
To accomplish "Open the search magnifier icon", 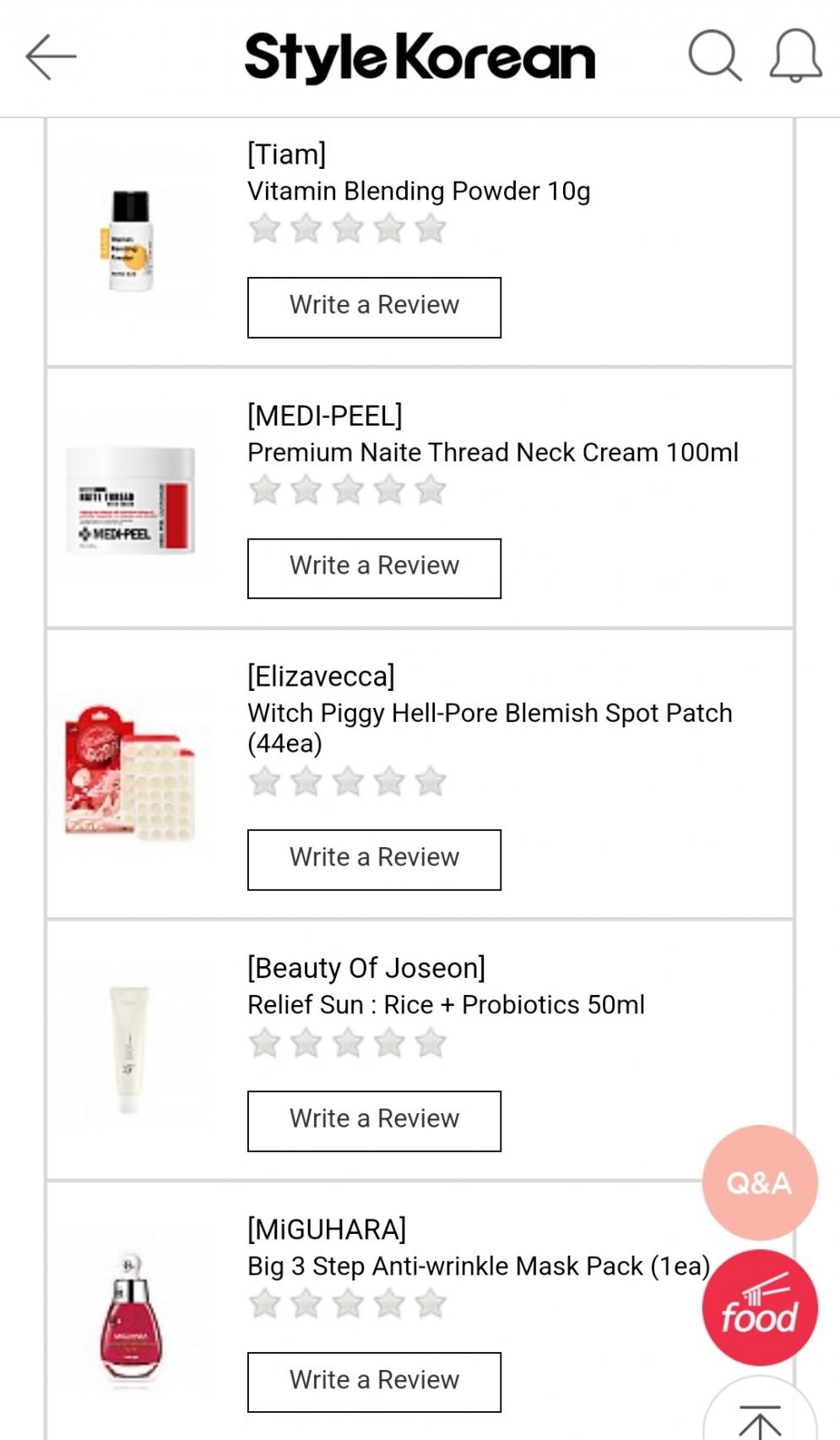I will [714, 57].
